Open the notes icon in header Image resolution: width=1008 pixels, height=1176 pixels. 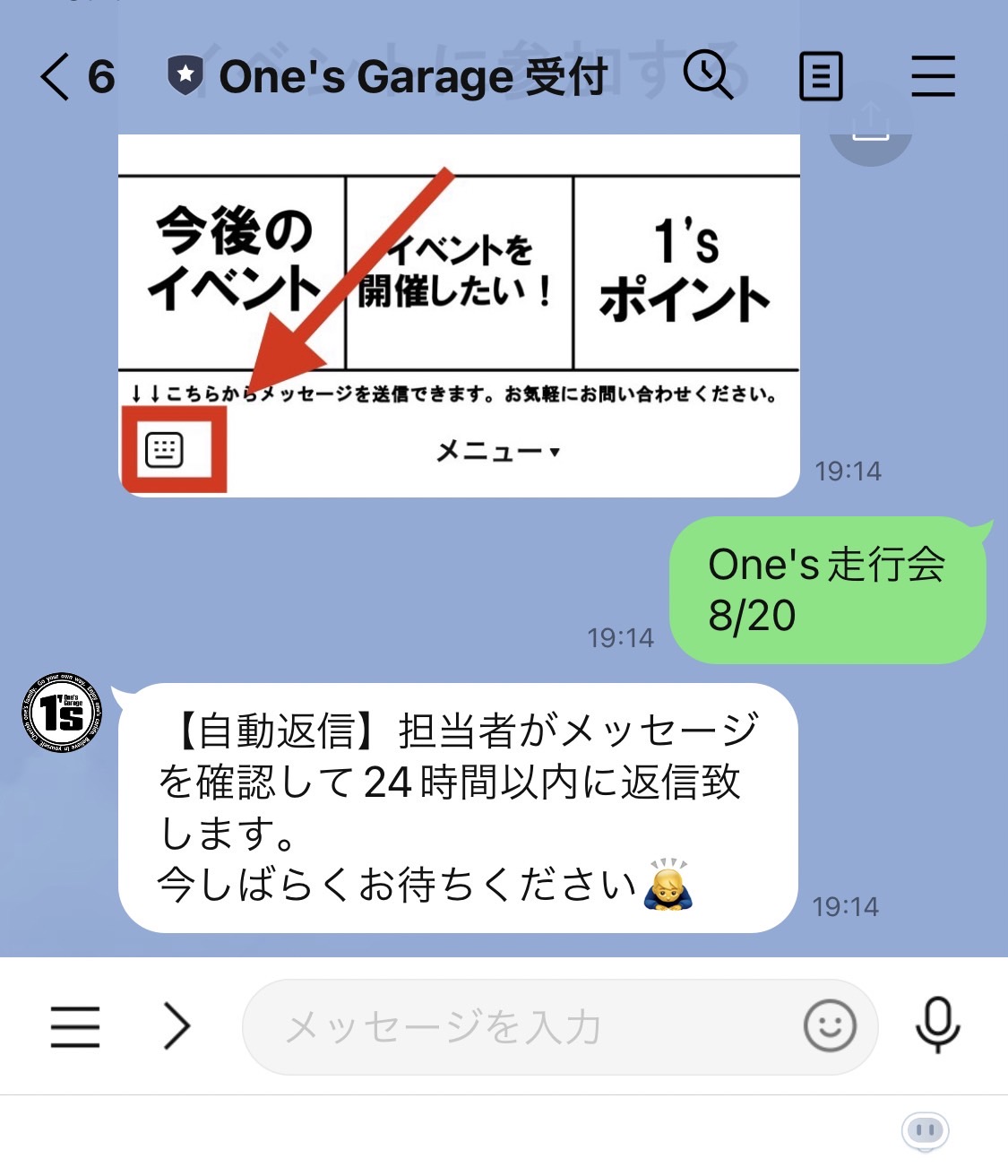coord(820,77)
